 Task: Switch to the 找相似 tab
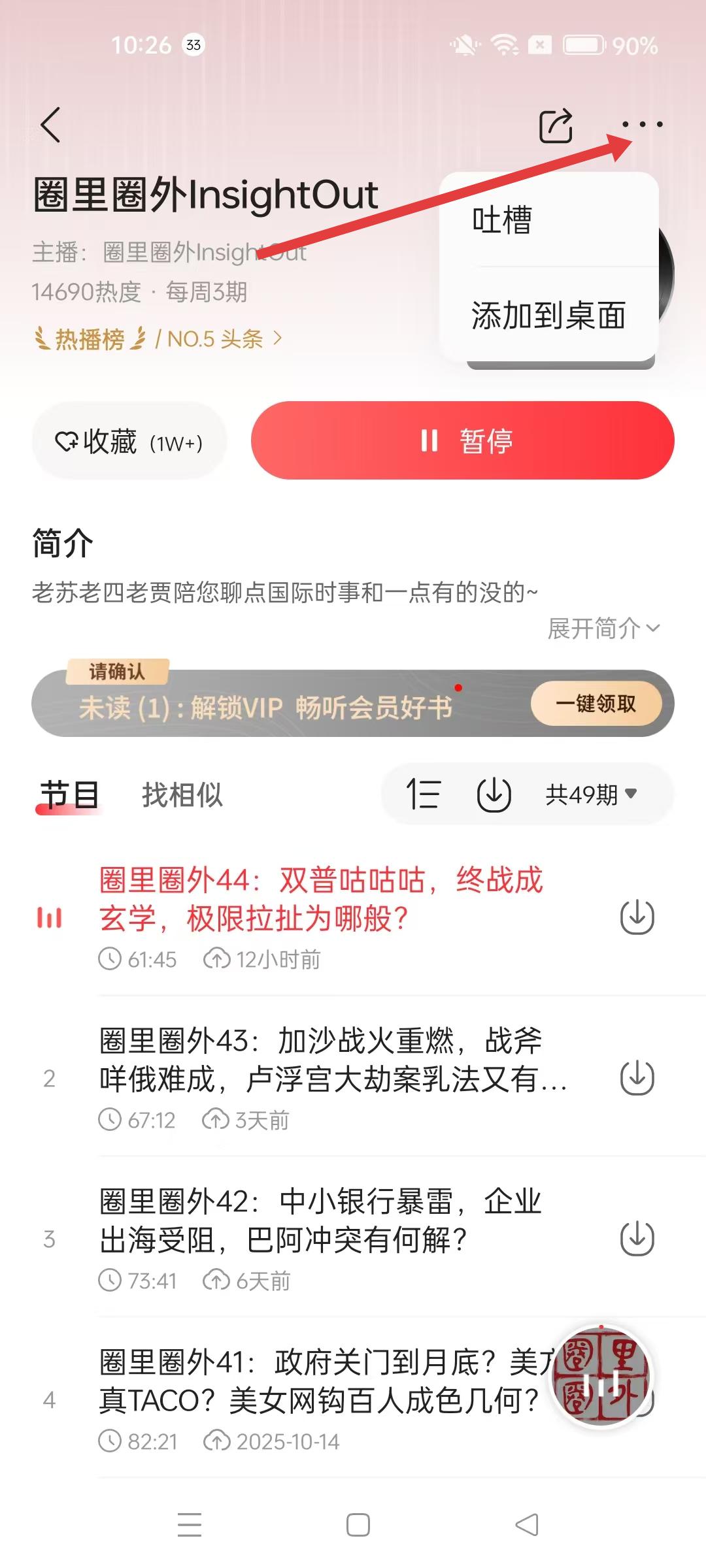[x=182, y=795]
